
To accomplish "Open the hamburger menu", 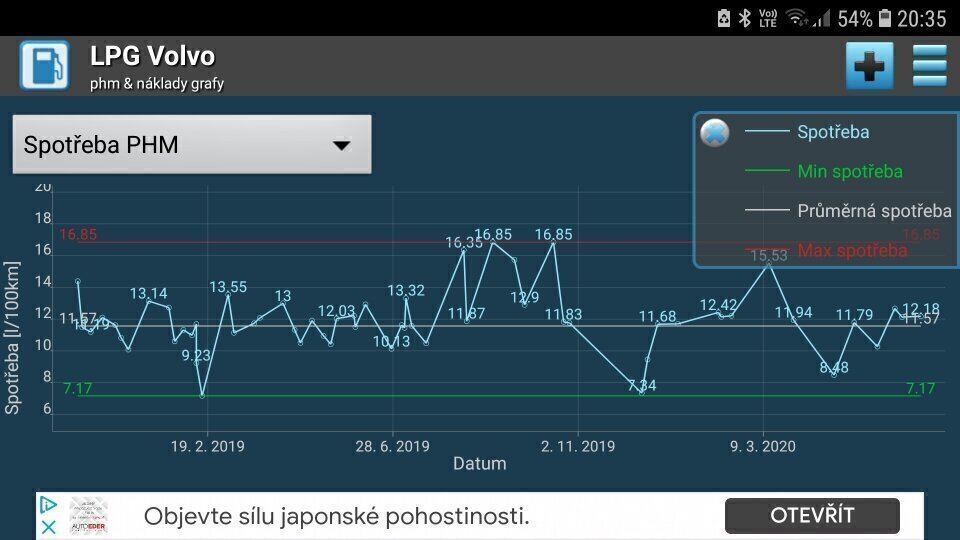I will click(x=929, y=66).
